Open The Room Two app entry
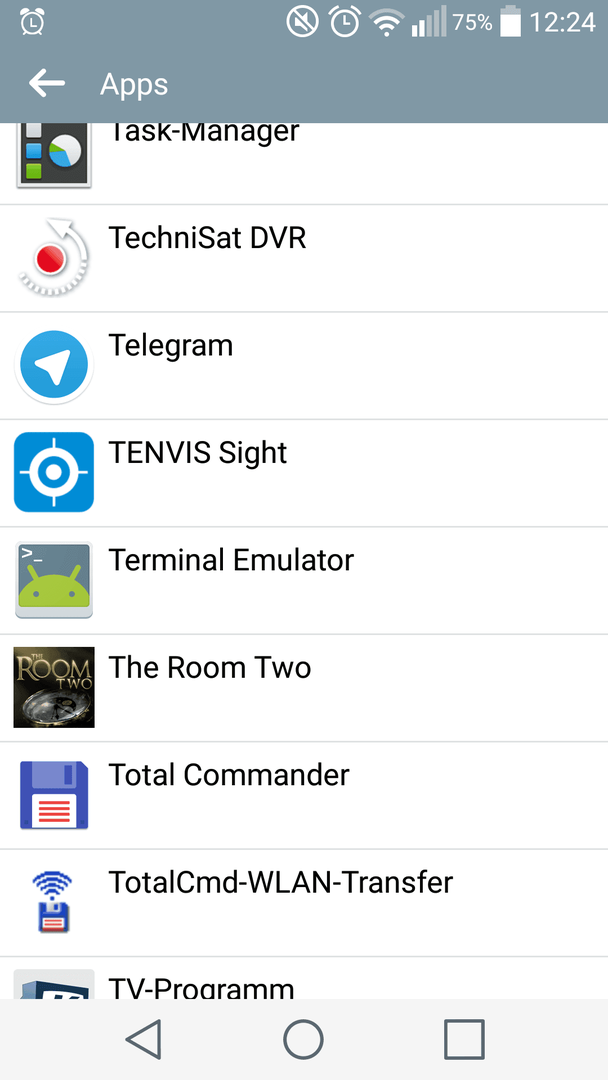This screenshot has width=608, height=1080. coord(304,688)
